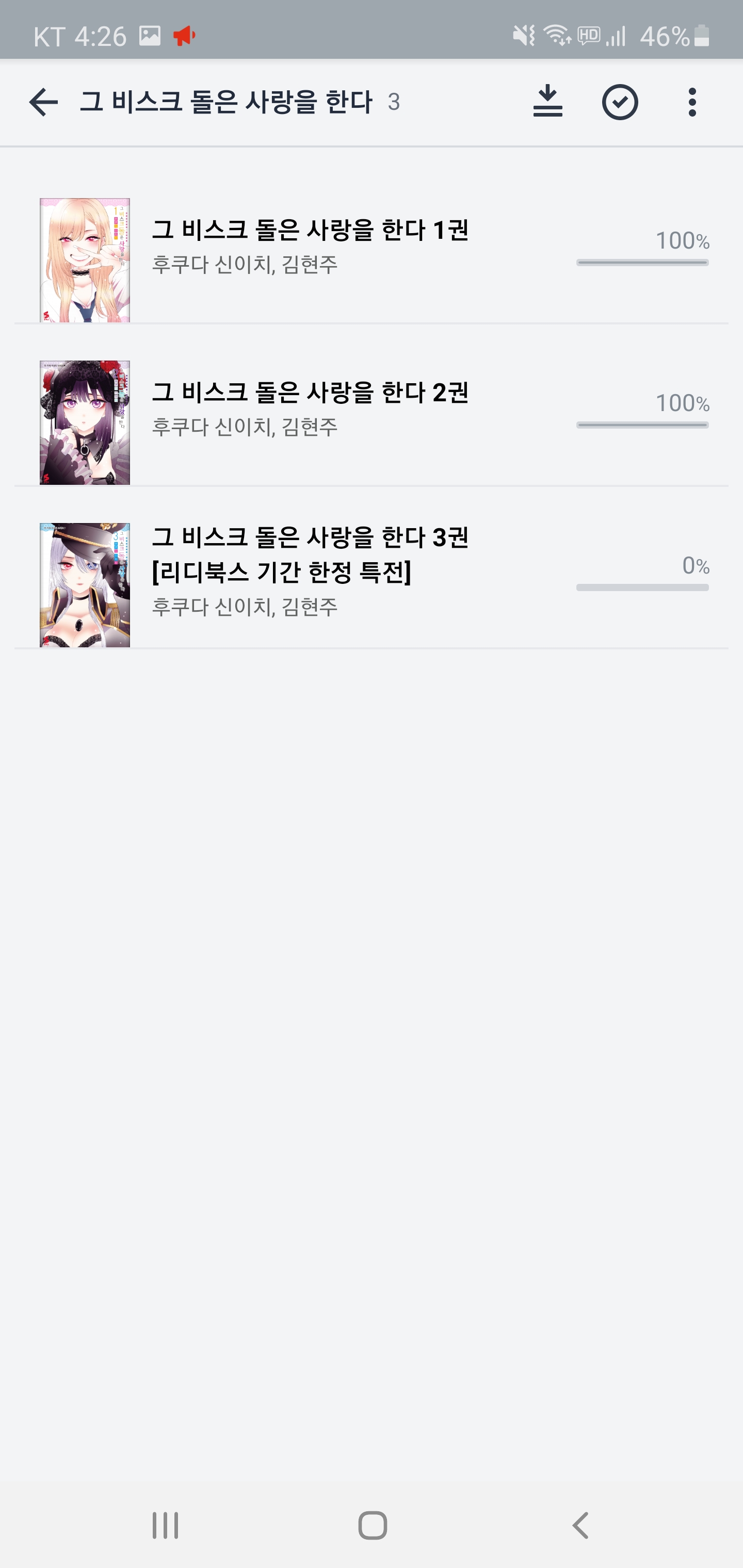
Task: Open the three-dot overflow menu
Action: point(692,102)
